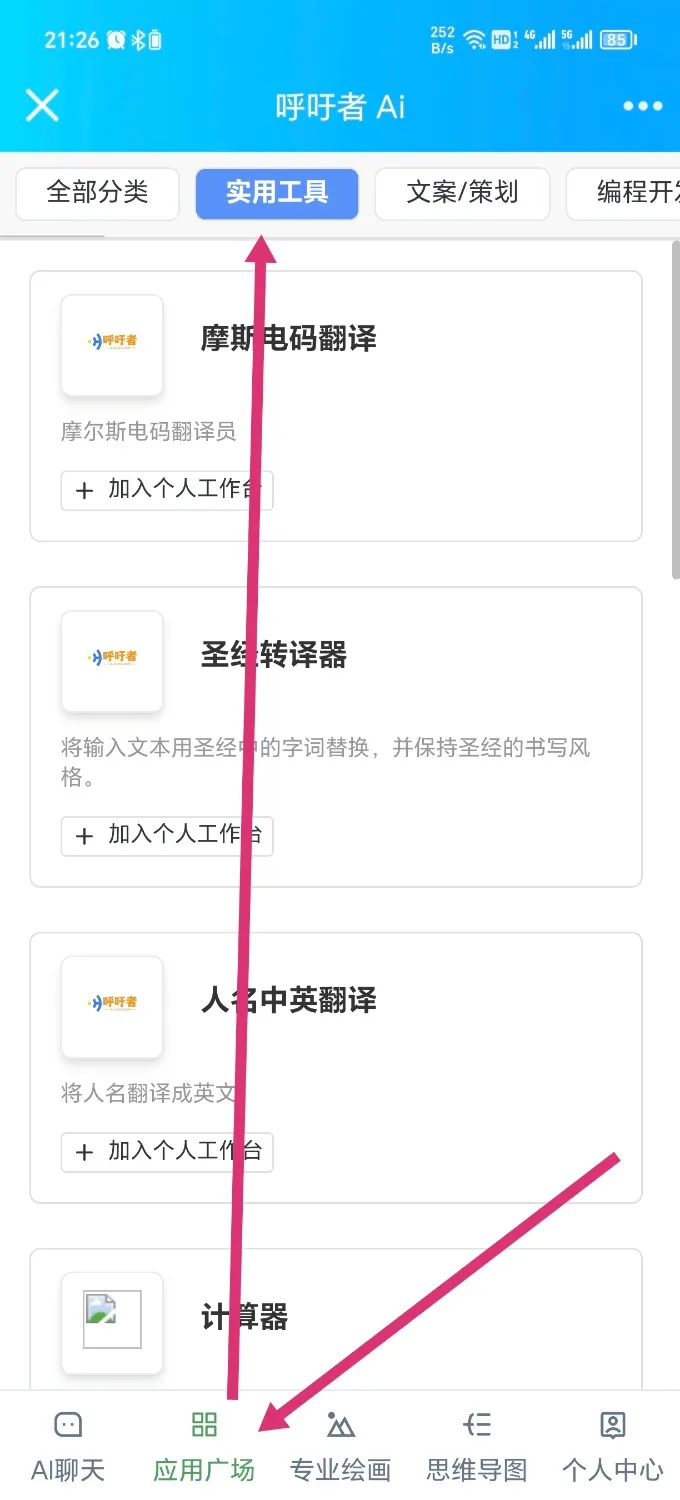The width and height of the screenshot is (680, 1500).
Task: Add 摩斯电码翻译 to personal workbench
Action: 167,490
